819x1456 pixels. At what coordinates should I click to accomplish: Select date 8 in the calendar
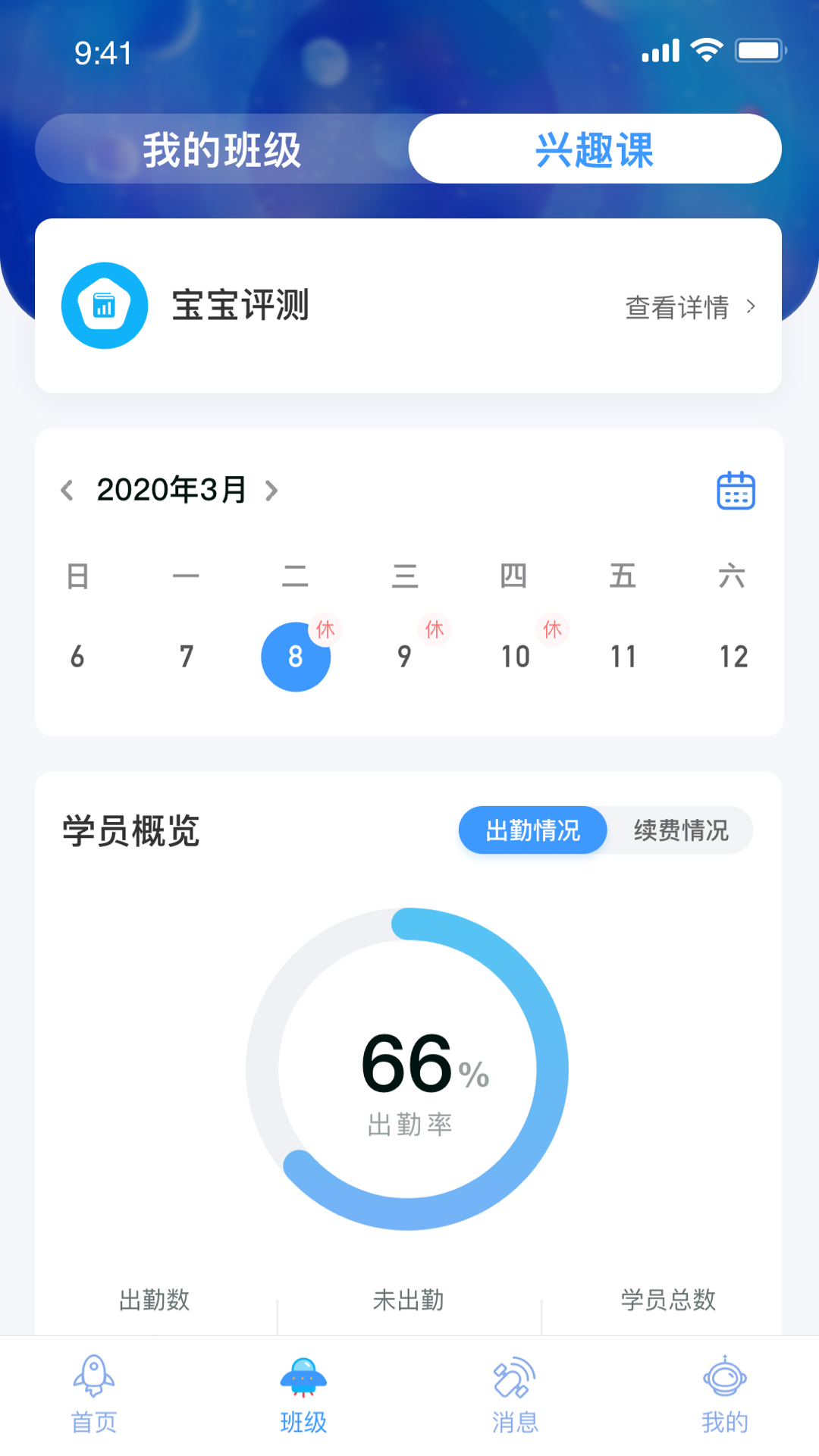[x=296, y=657]
